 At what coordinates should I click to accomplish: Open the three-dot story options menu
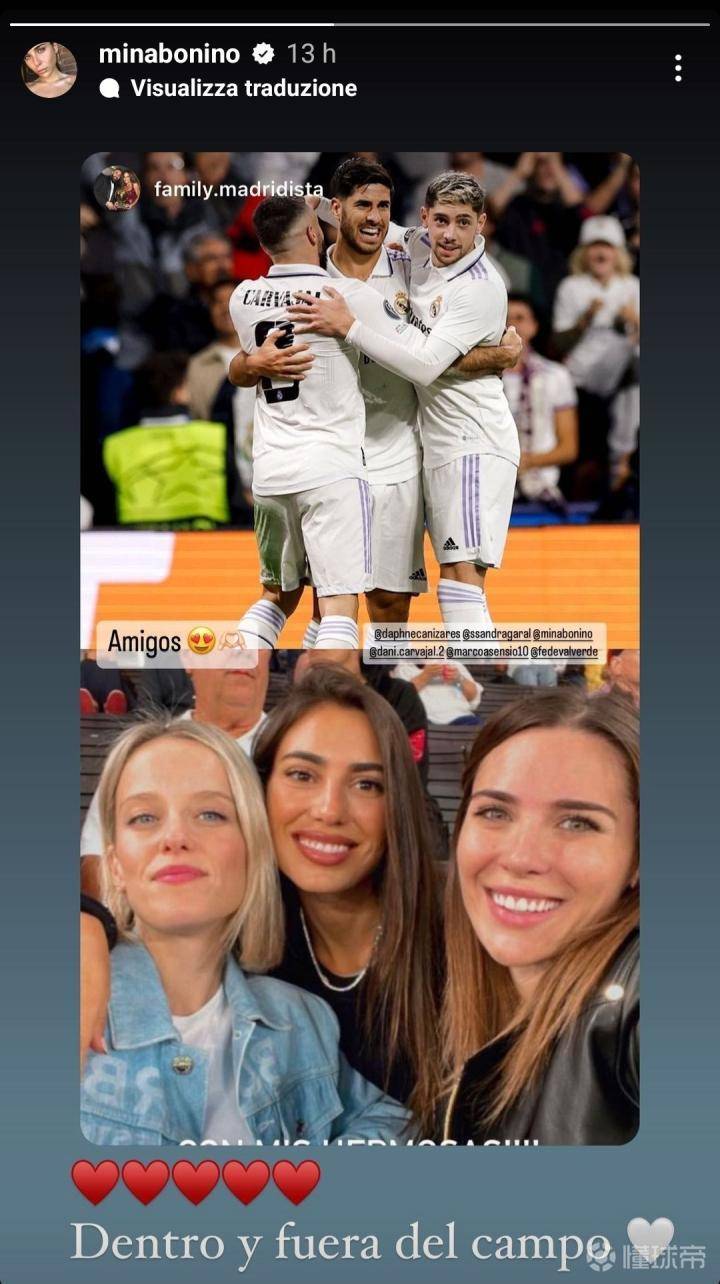[x=678, y=68]
